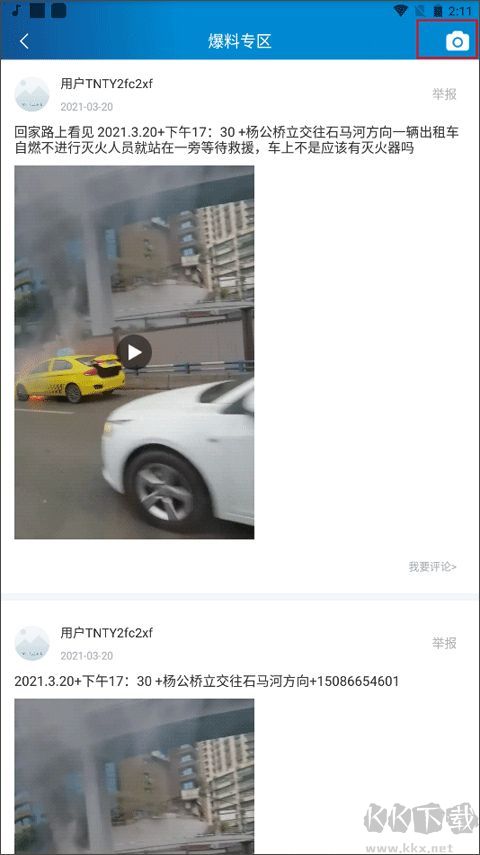Open the avatar of the first post's author
Screen dimensions: 480x855
(32, 94)
